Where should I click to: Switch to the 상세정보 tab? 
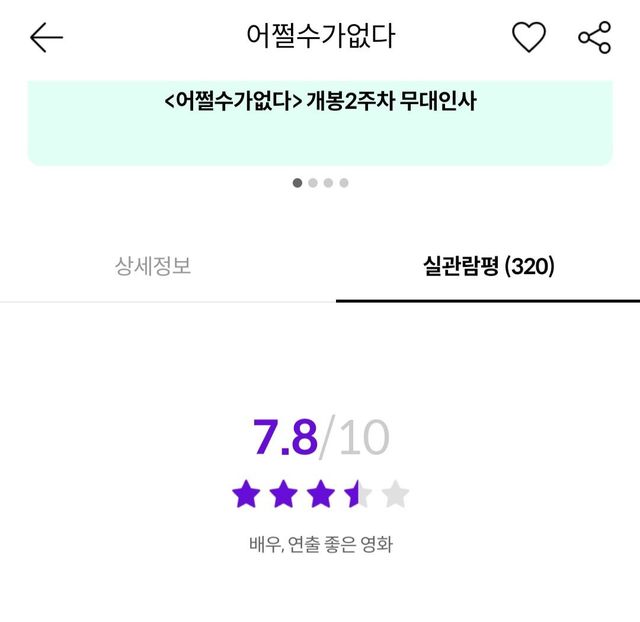[x=153, y=266]
